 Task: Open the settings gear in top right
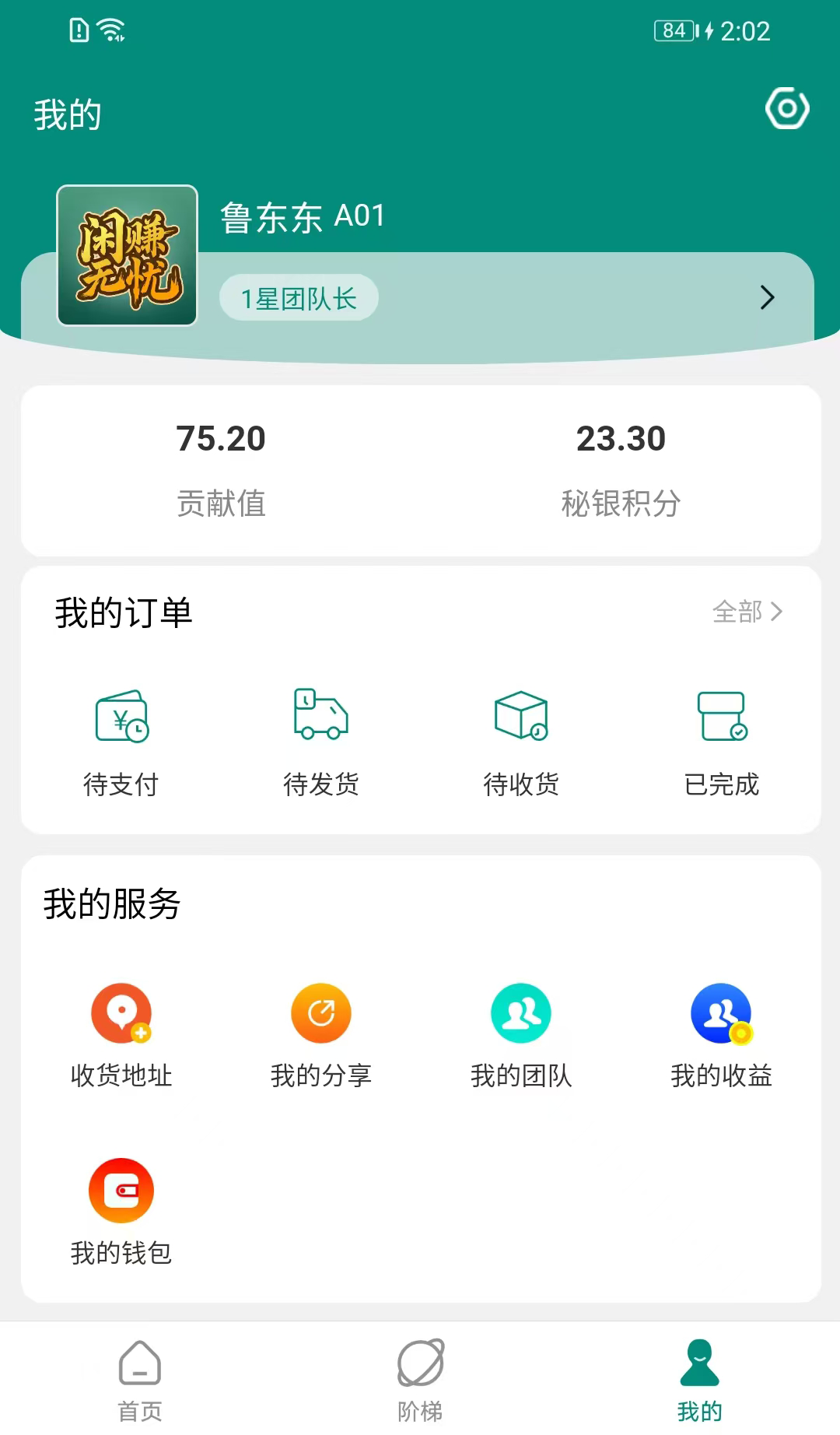(786, 109)
